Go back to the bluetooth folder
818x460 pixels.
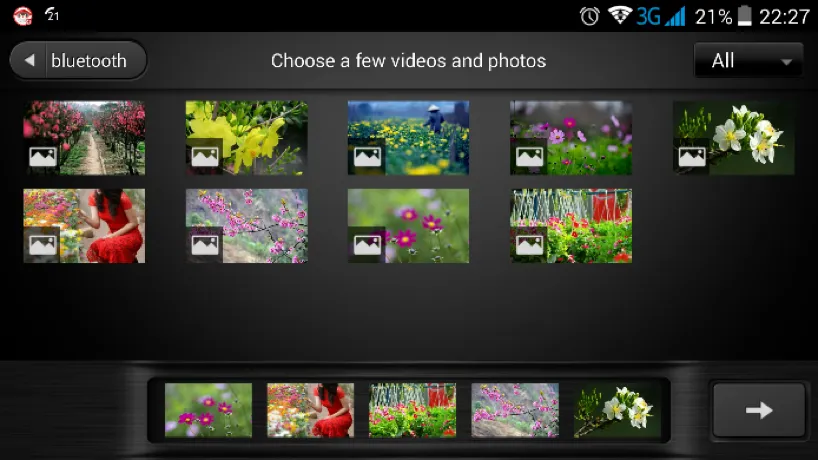(78, 60)
